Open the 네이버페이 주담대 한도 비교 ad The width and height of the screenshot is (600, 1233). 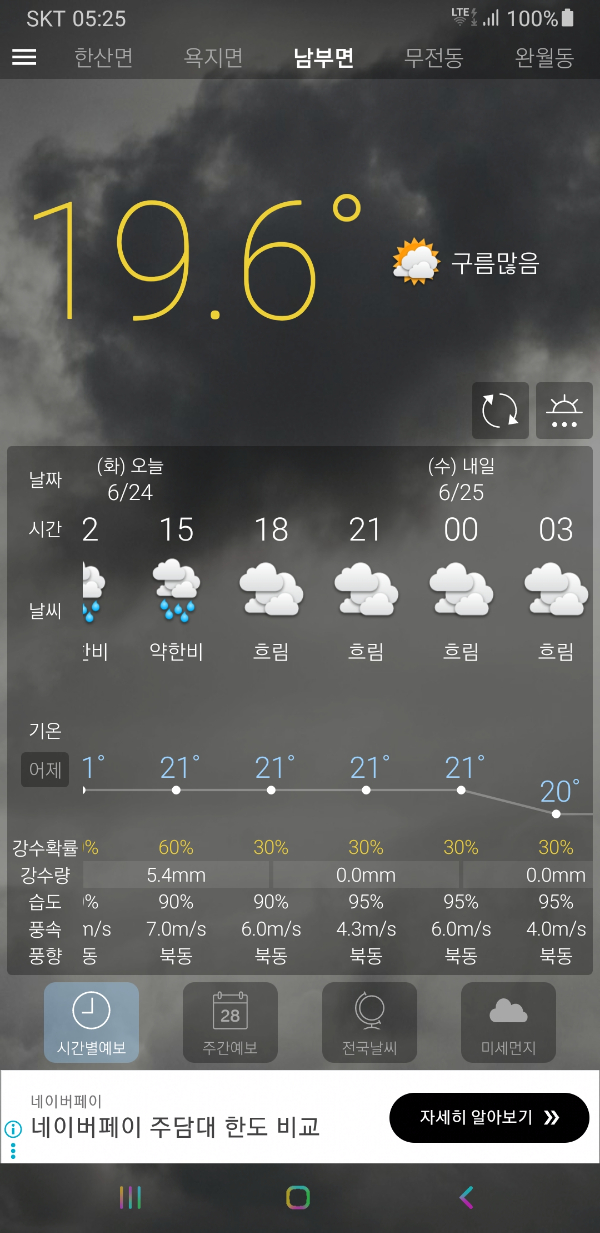(176, 1127)
